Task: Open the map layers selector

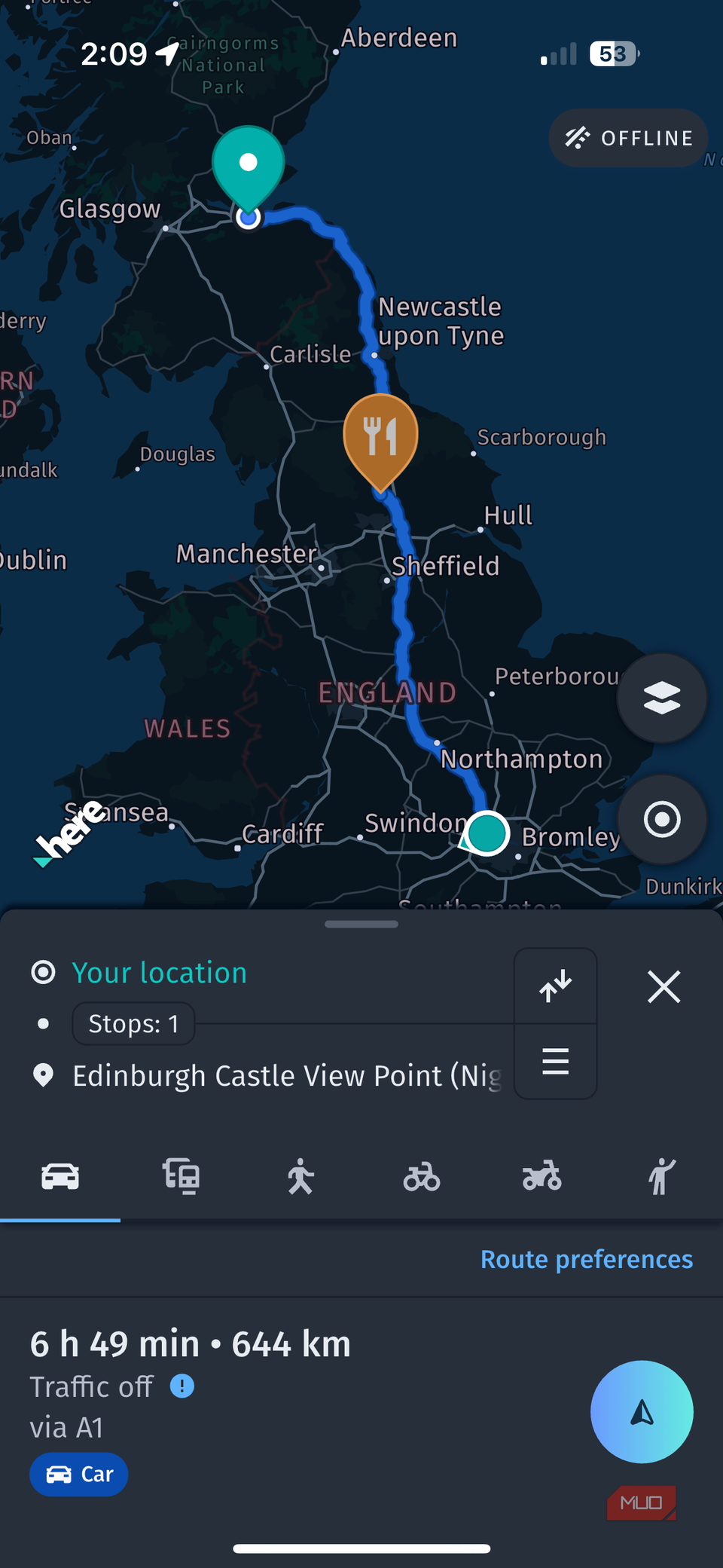Action: click(x=661, y=697)
